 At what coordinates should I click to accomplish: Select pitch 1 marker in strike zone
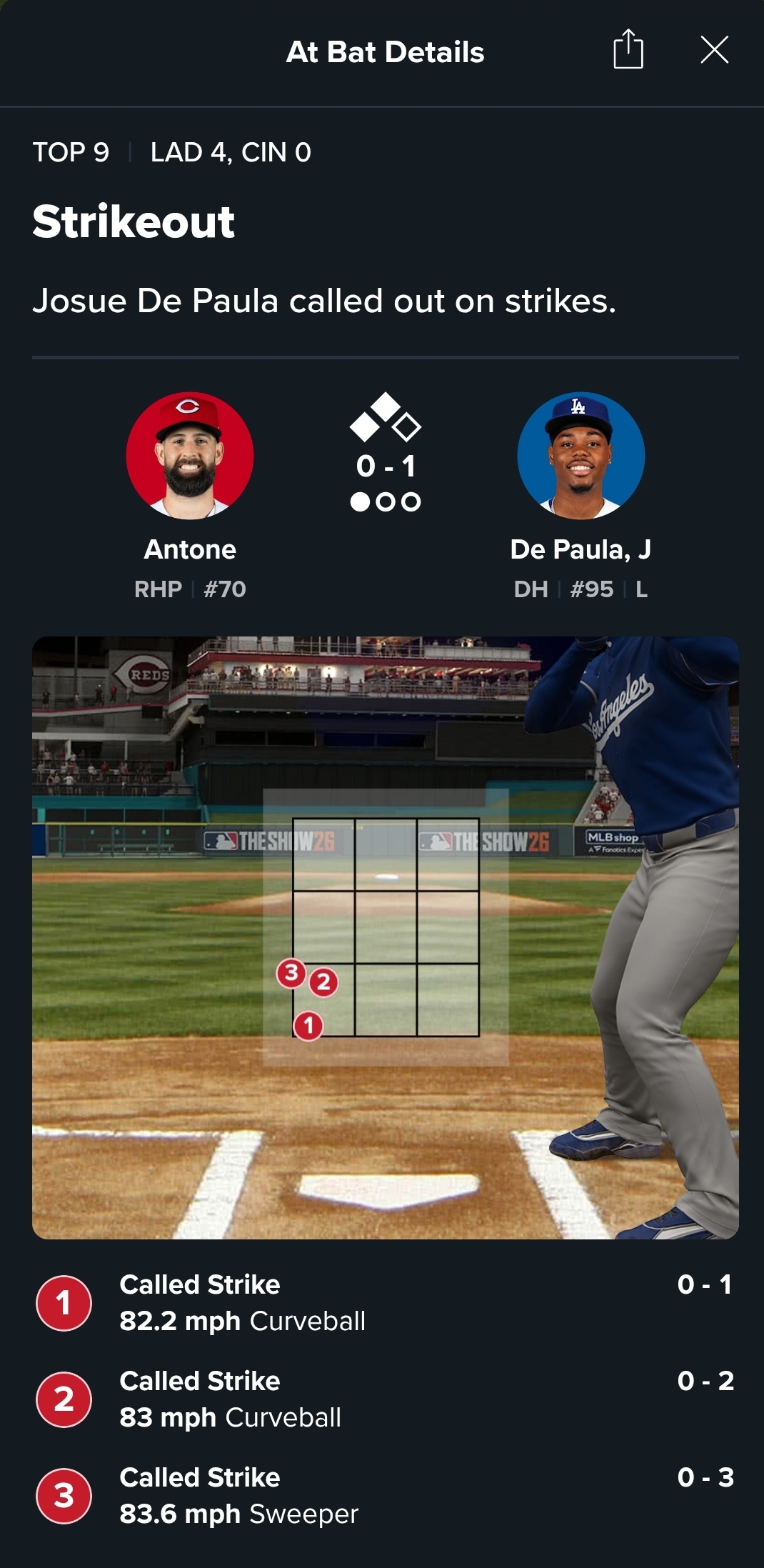(x=308, y=1026)
